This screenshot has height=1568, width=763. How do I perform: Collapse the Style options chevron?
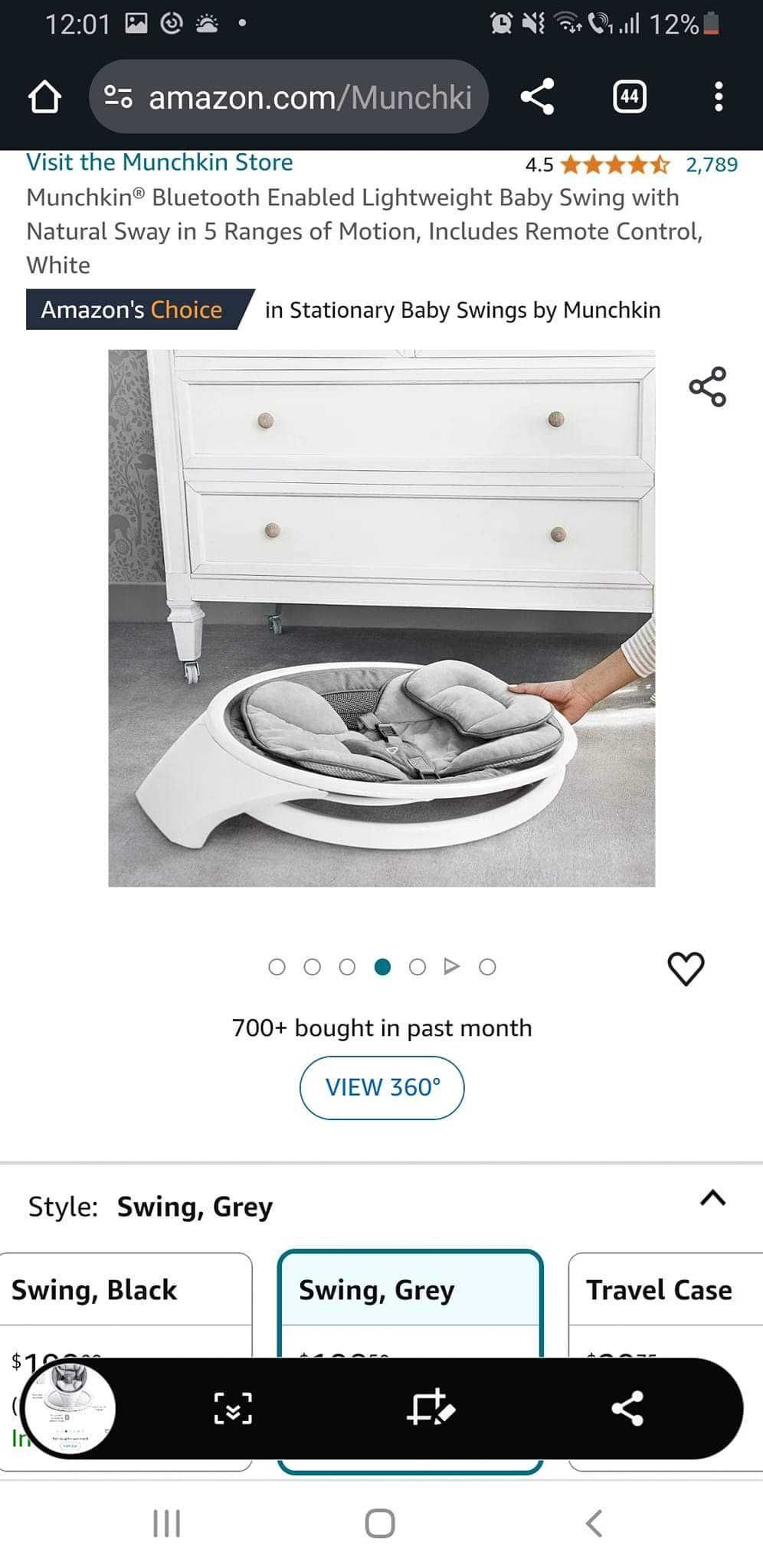click(x=712, y=1199)
